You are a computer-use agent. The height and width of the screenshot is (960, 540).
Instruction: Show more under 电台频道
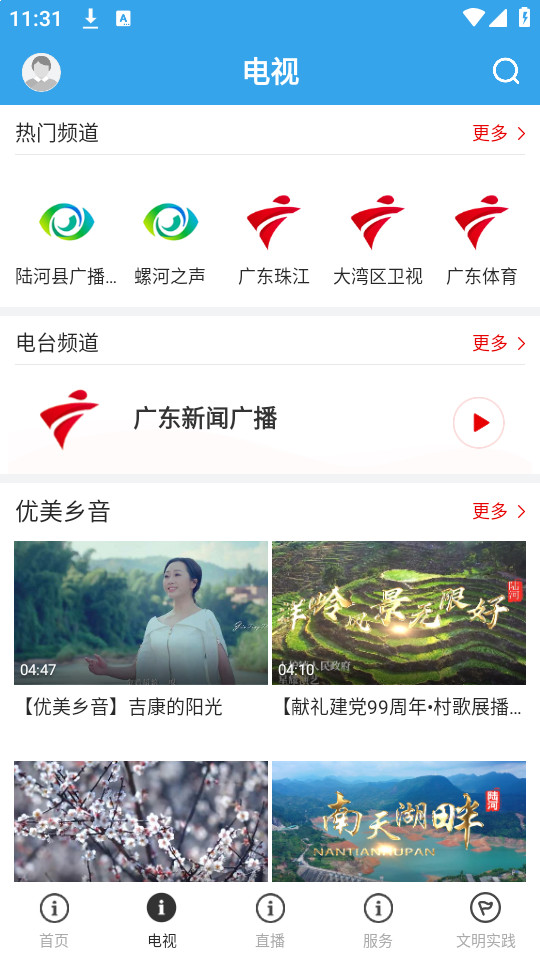[498, 343]
